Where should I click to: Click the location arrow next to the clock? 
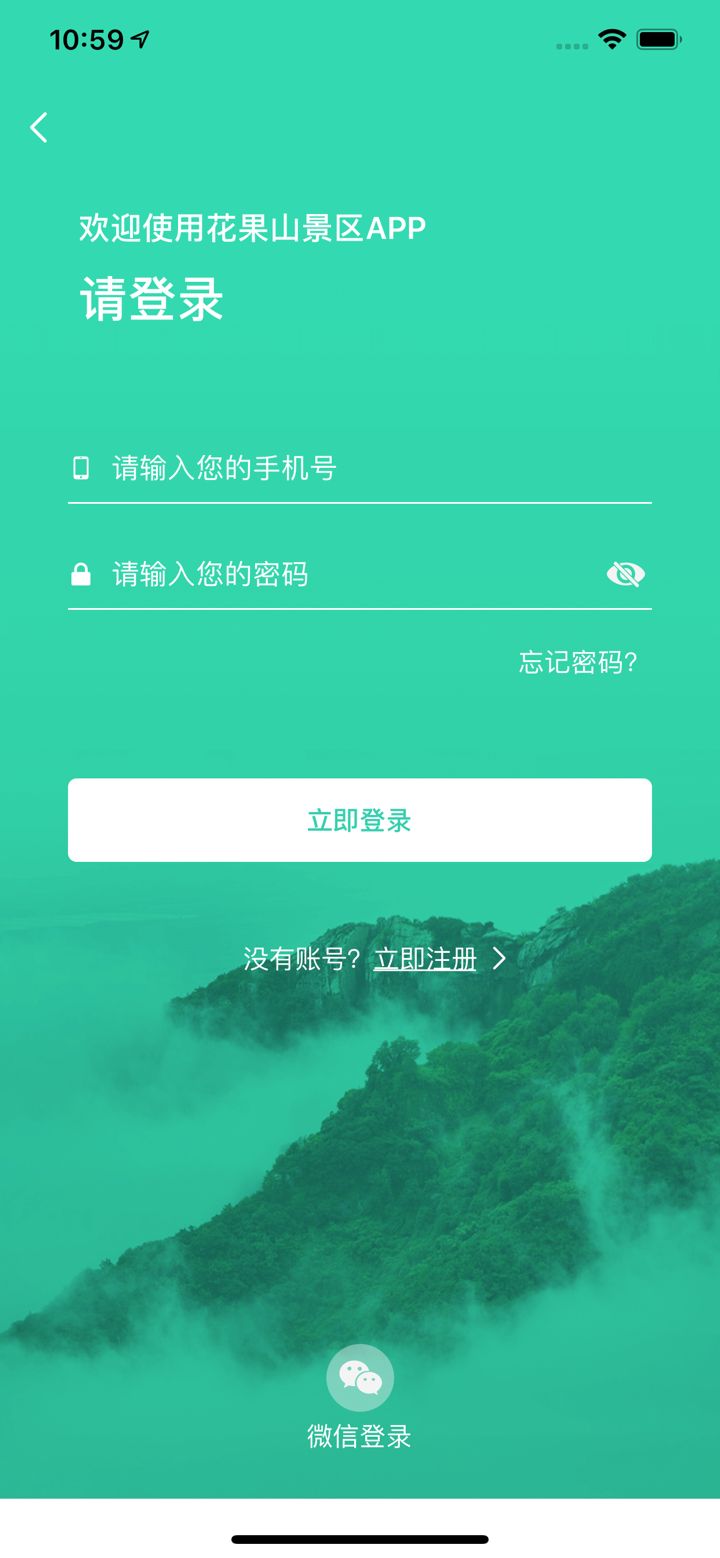coord(140,36)
